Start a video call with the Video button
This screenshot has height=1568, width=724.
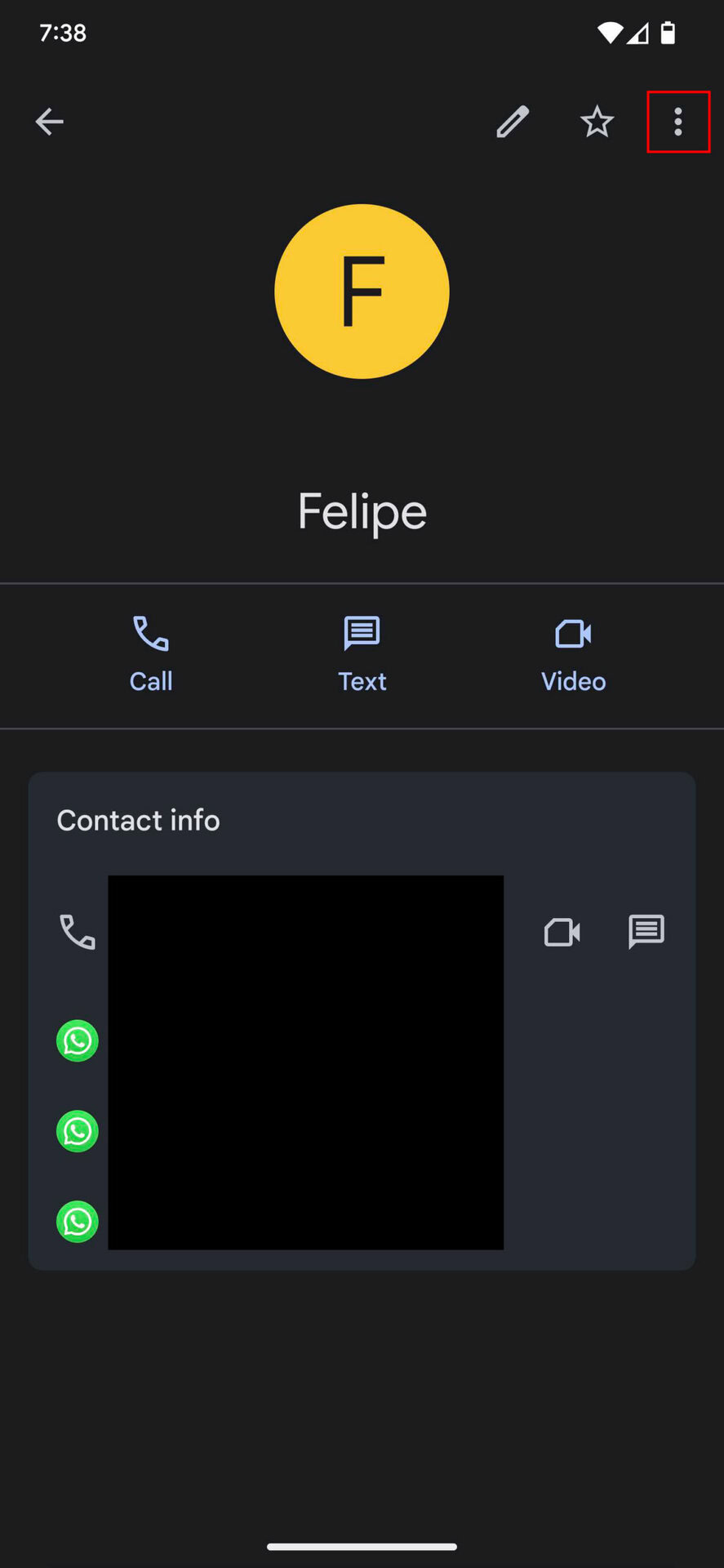(573, 654)
